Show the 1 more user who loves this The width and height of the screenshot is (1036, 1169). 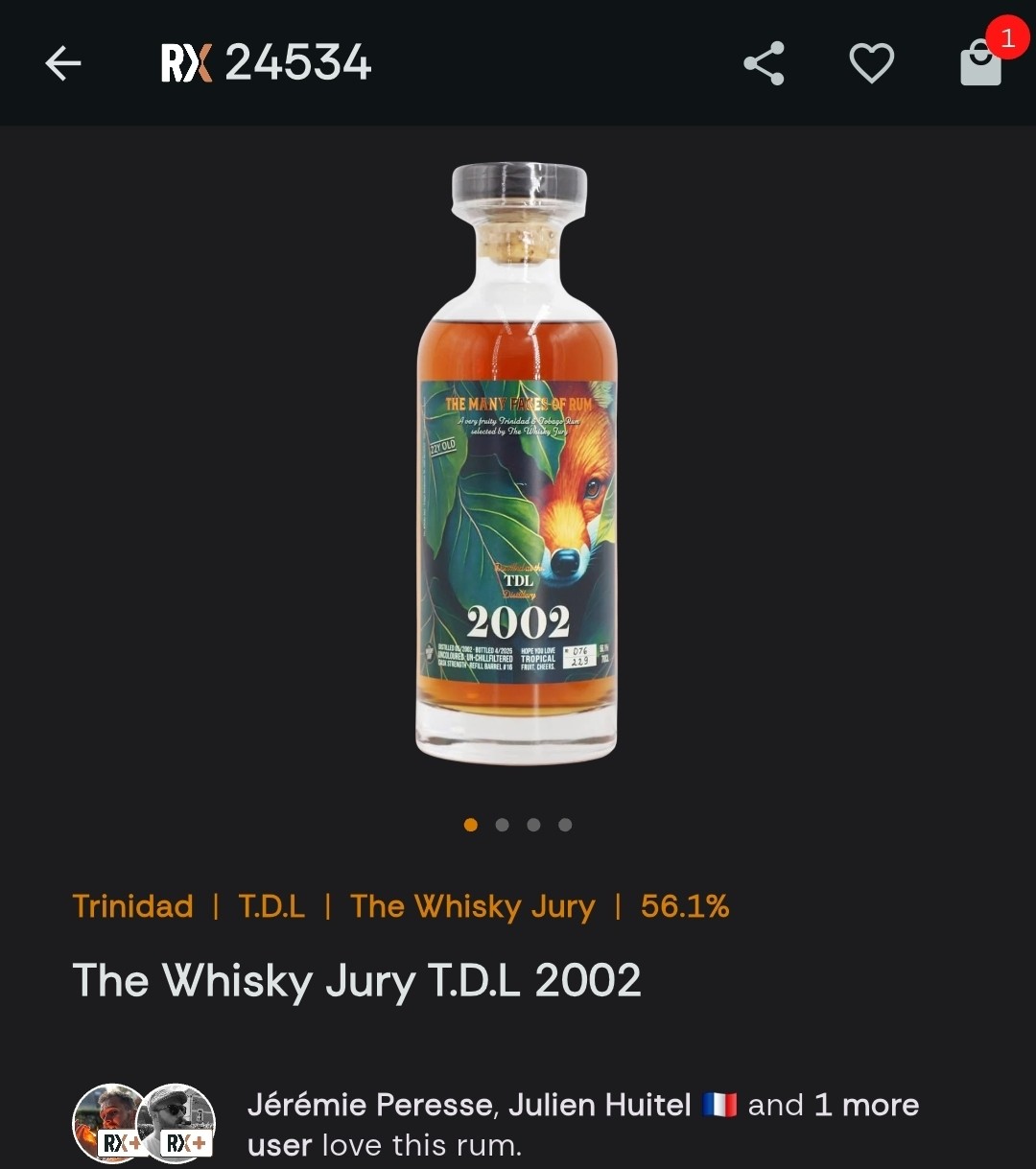click(x=866, y=1105)
